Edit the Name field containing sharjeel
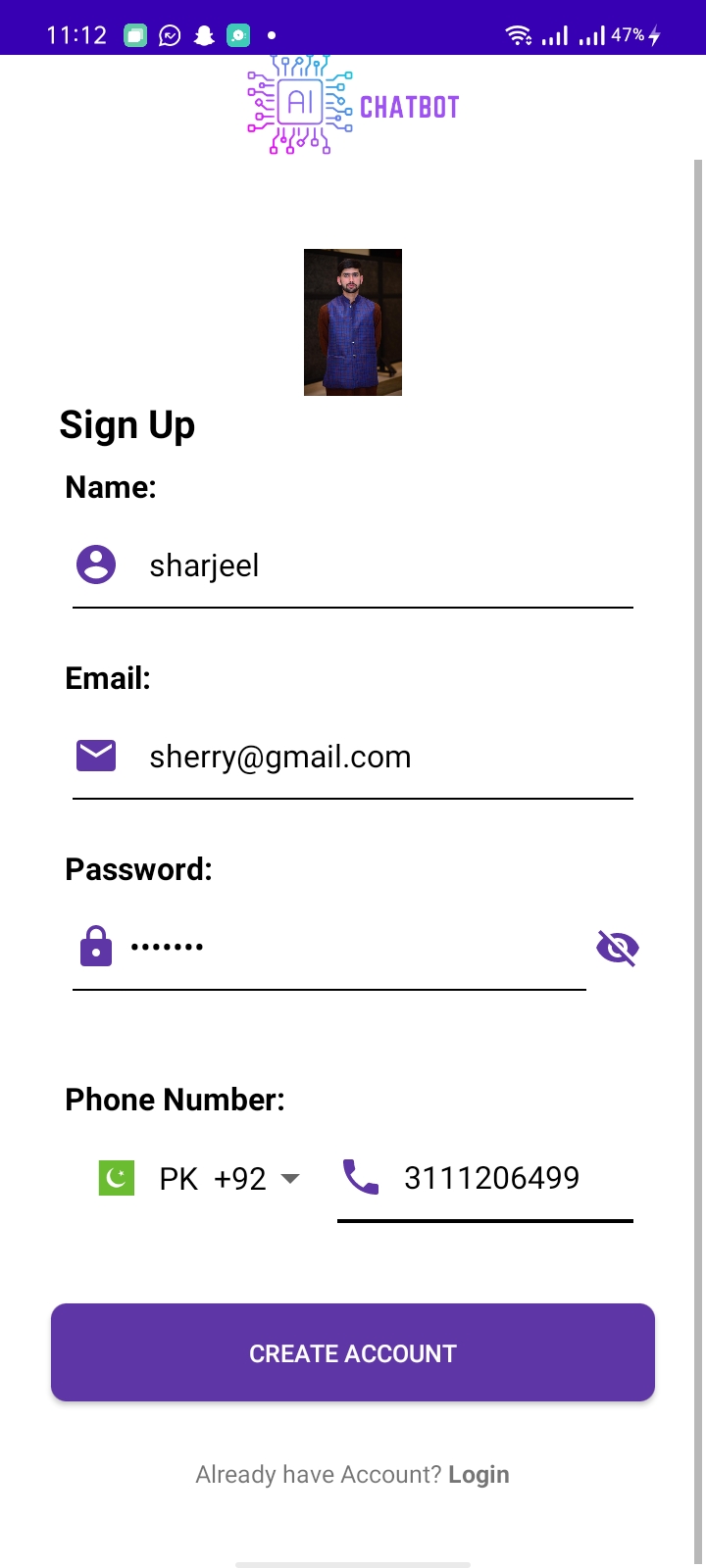The height and width of the screenshot is (1568, 706). pyautogui.click(x=353, y=565)
